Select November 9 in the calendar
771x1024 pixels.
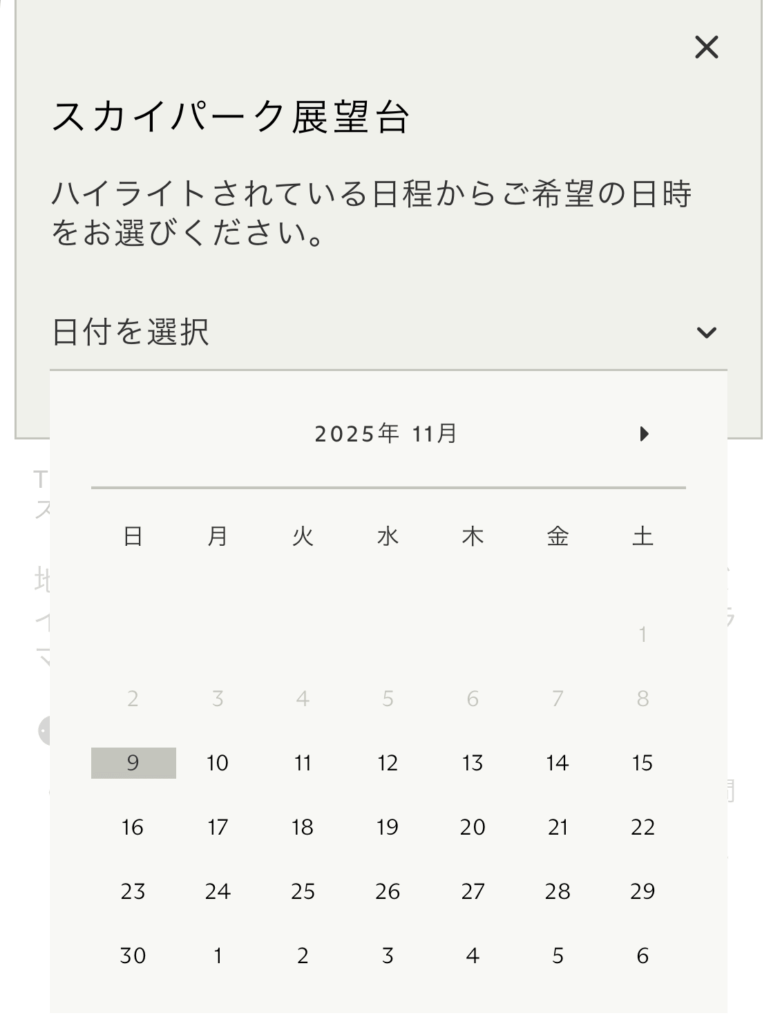[x=133, y=763]
